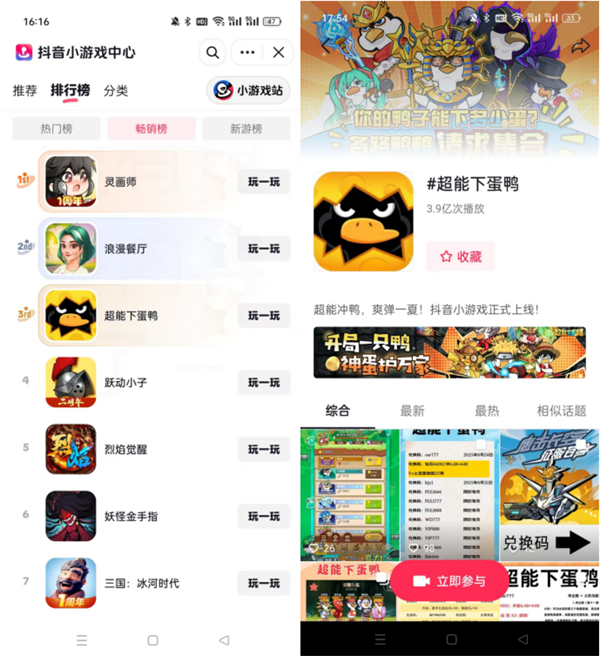Open the 开局一只鸭 banner
Viewport: 600px width, 656px height.
coord(449,352)
